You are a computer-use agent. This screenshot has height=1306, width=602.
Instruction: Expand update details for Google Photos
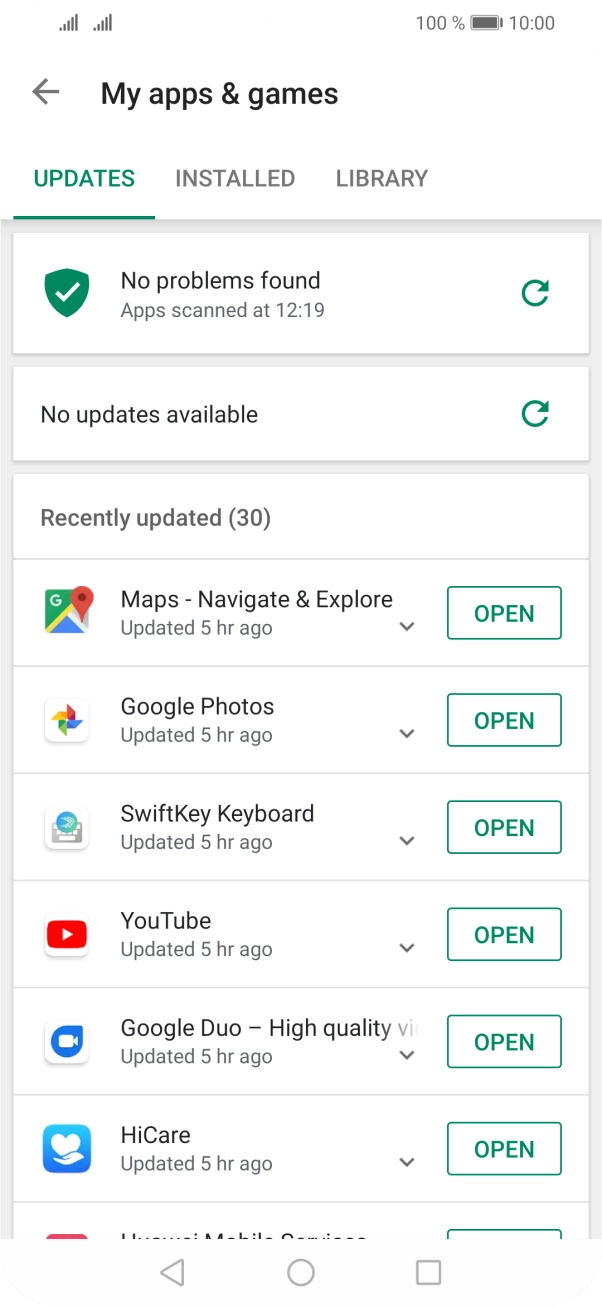[407, 734]
